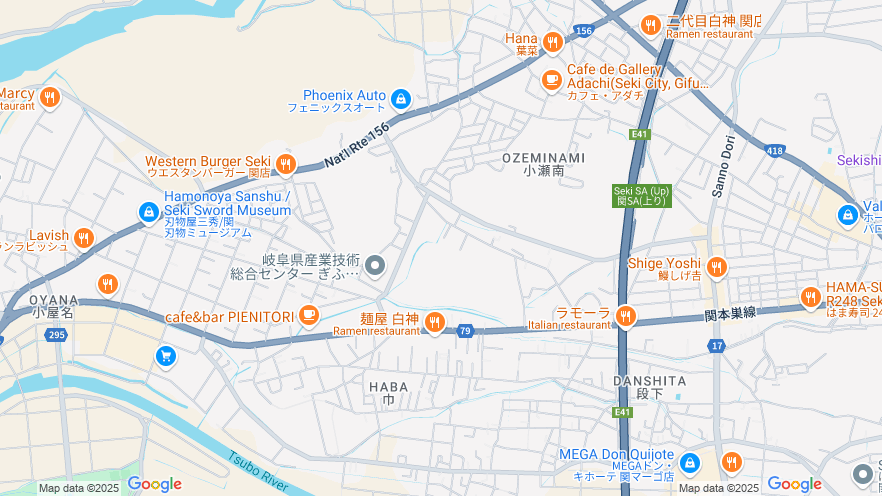Open the Lavish restaurant marker

83,238
